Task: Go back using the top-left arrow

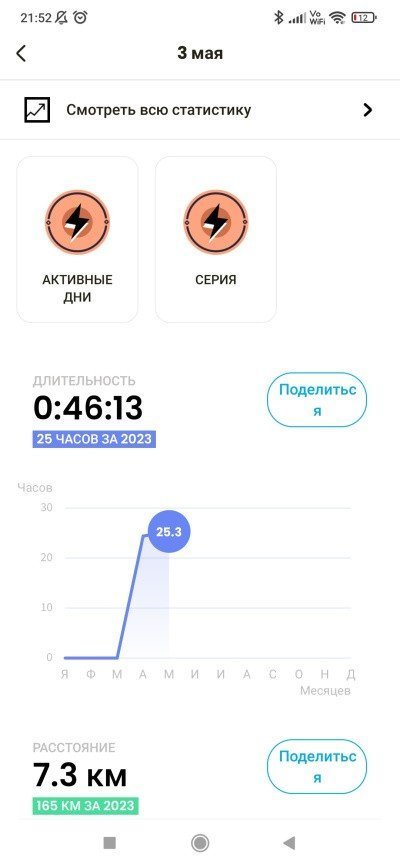Action: tap(22, 53)
